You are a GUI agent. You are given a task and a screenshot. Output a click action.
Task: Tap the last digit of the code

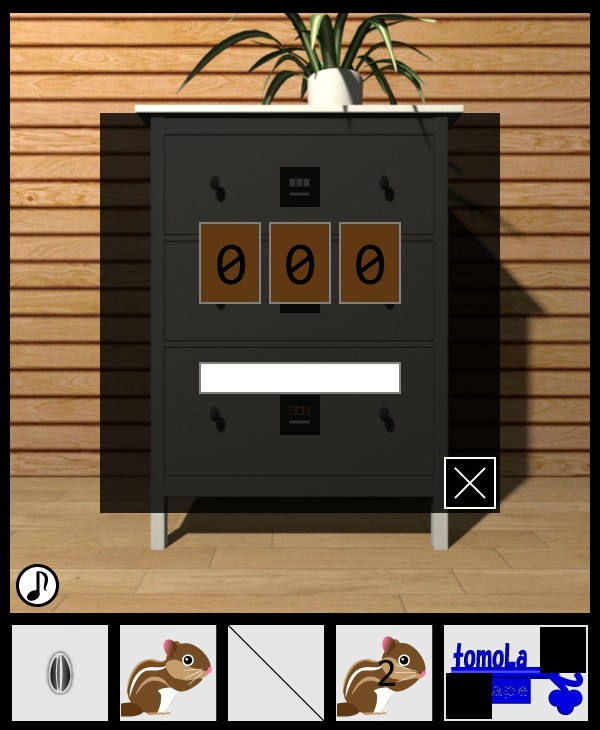[370, 263]
